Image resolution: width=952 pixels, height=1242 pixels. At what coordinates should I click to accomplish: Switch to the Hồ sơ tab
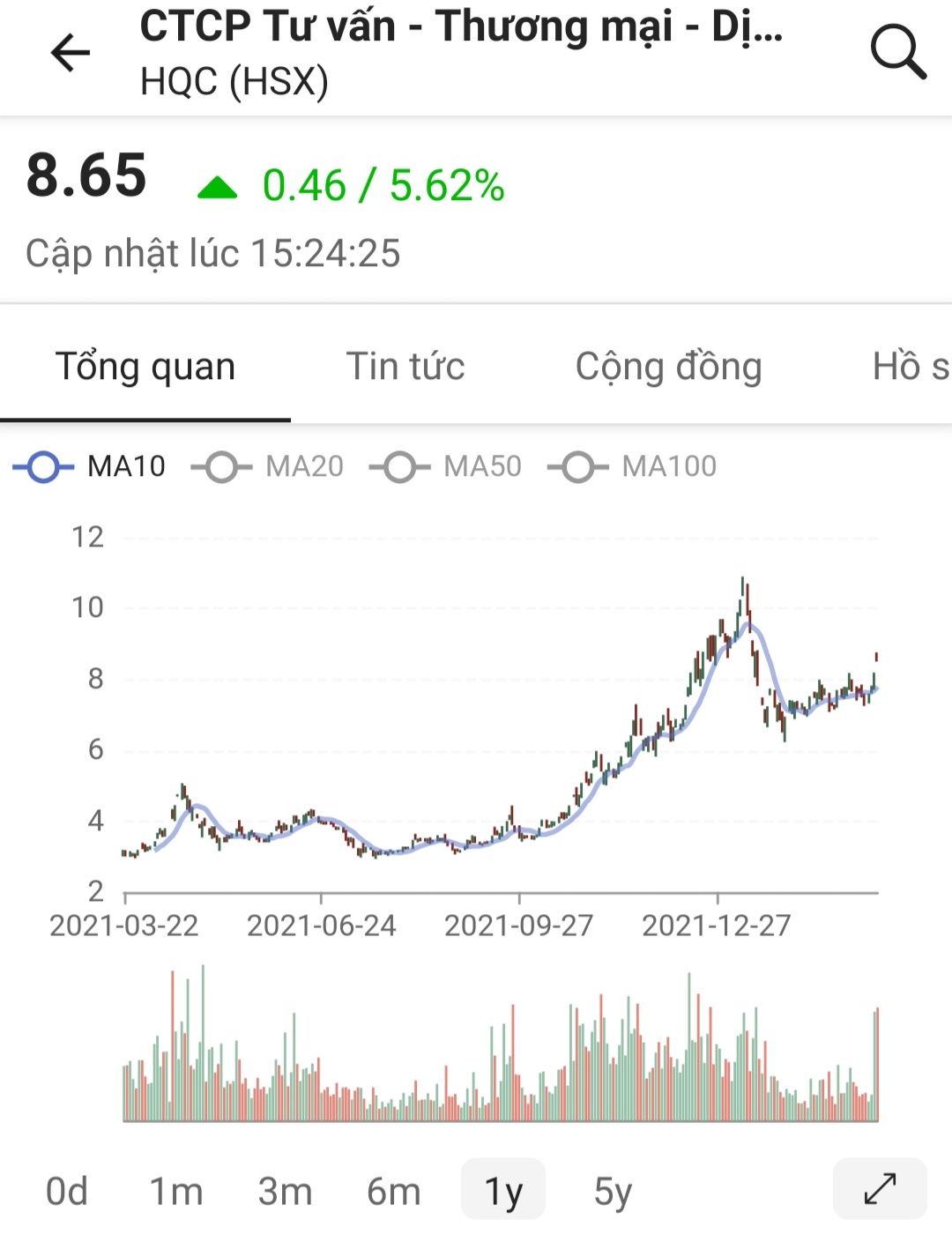pos(911,367)
